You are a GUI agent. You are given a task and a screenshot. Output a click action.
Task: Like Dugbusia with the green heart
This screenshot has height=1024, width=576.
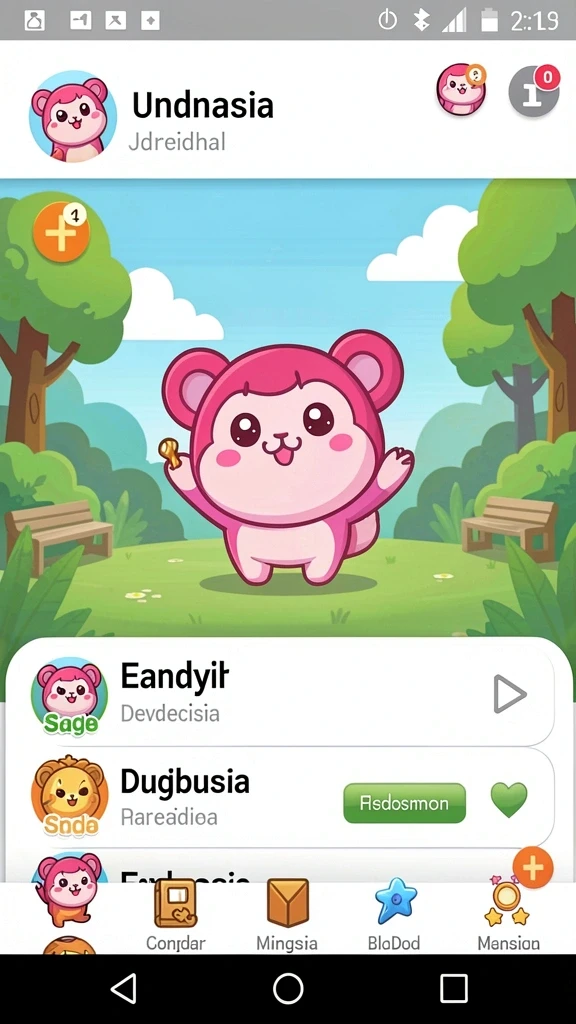(x=509, y=800)
